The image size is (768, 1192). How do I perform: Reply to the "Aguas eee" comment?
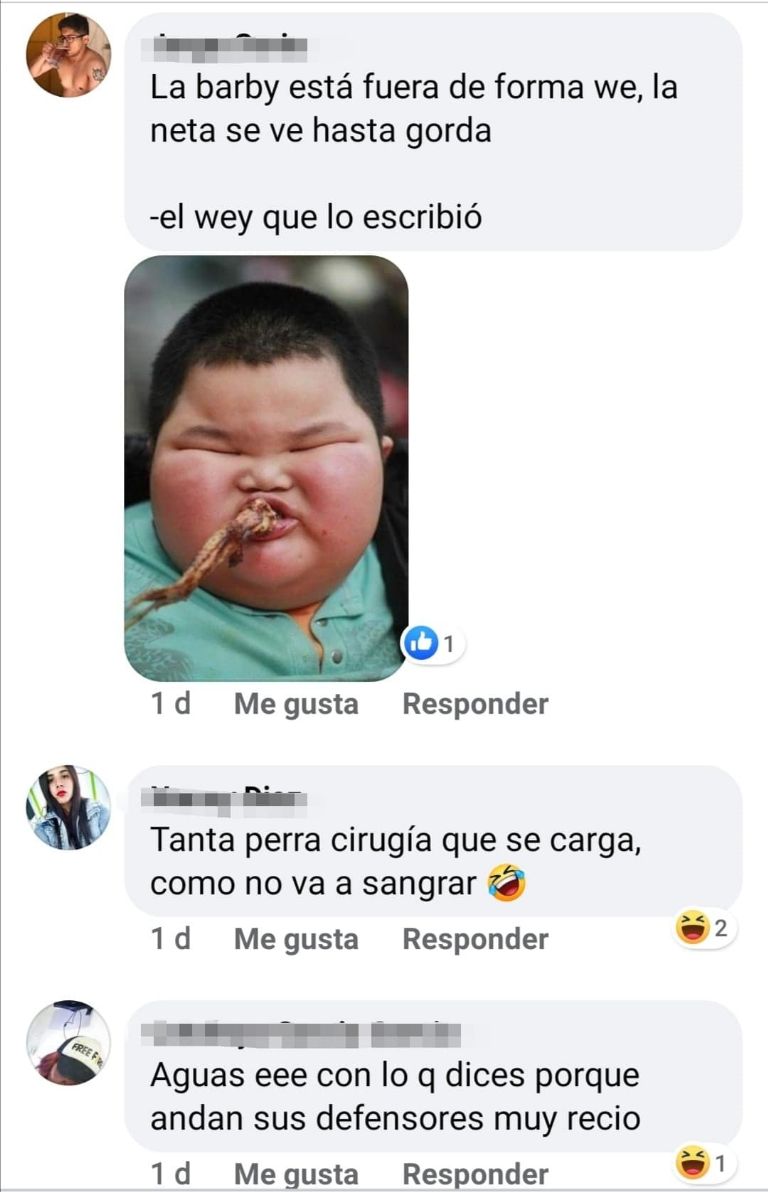point(475,1174)
